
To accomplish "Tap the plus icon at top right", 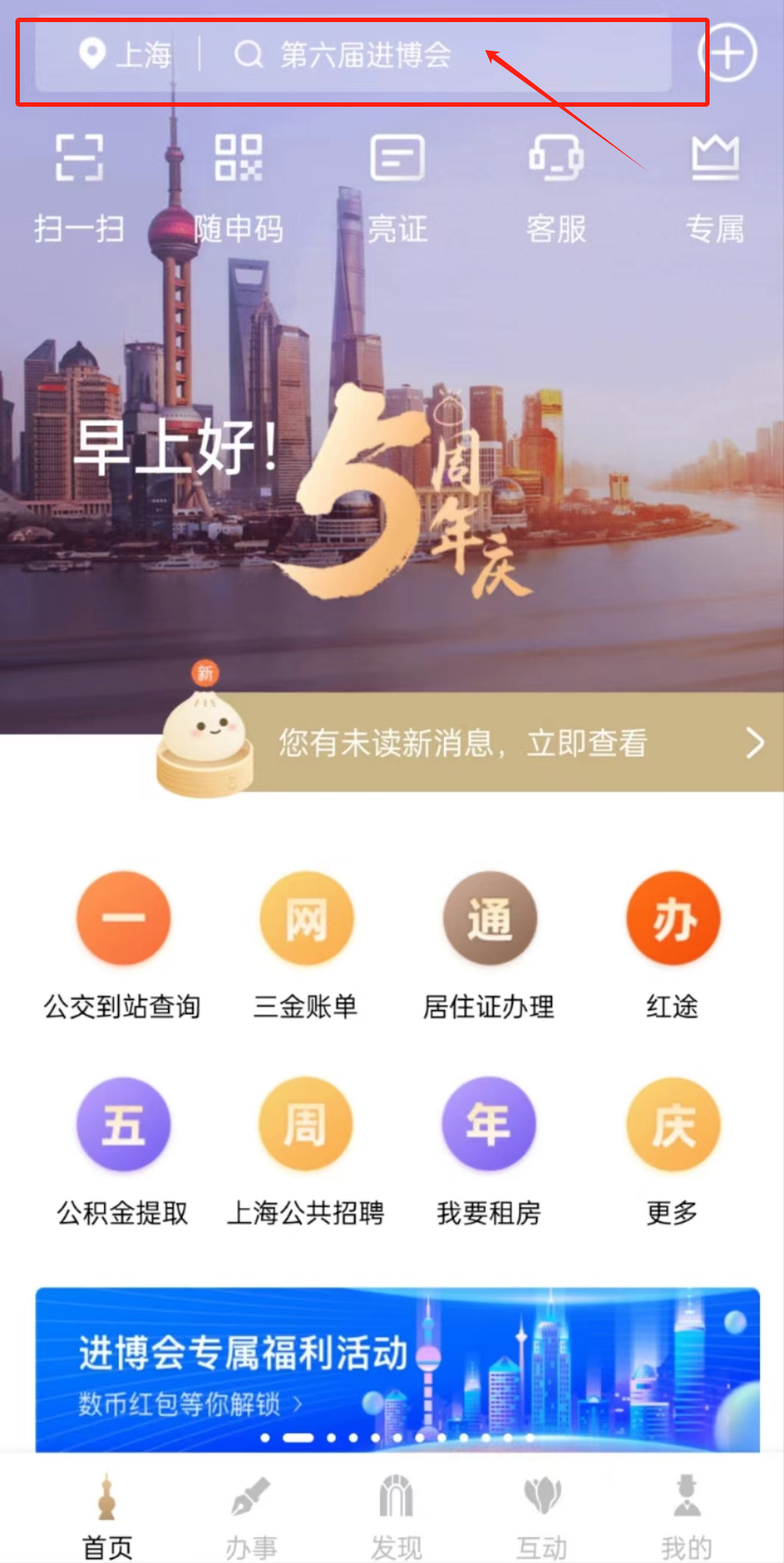I will [727, 53].
